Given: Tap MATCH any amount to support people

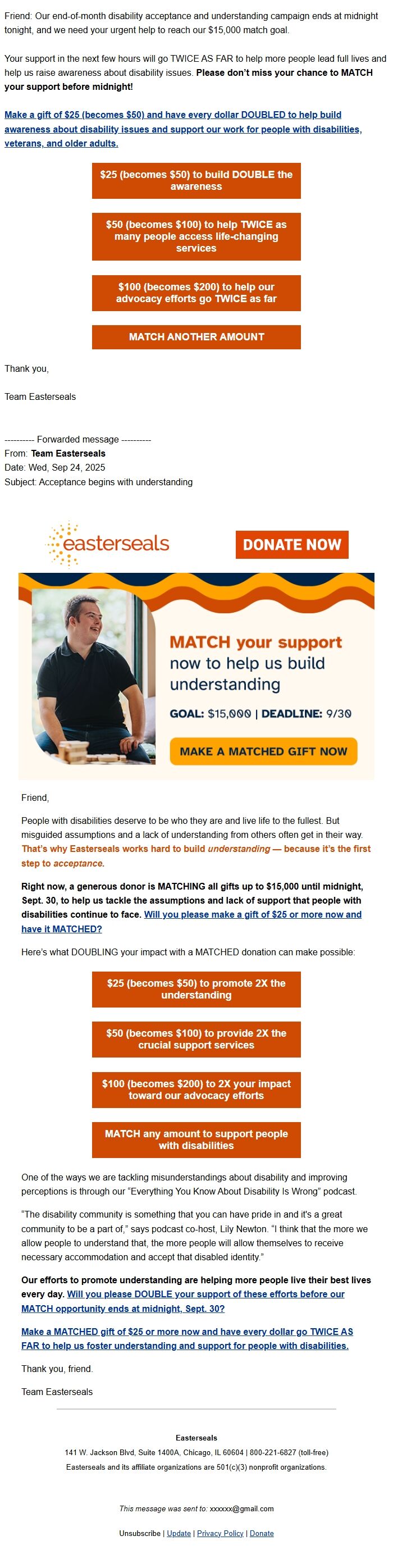Looking at the screenshot, I should coord(196,1139).
